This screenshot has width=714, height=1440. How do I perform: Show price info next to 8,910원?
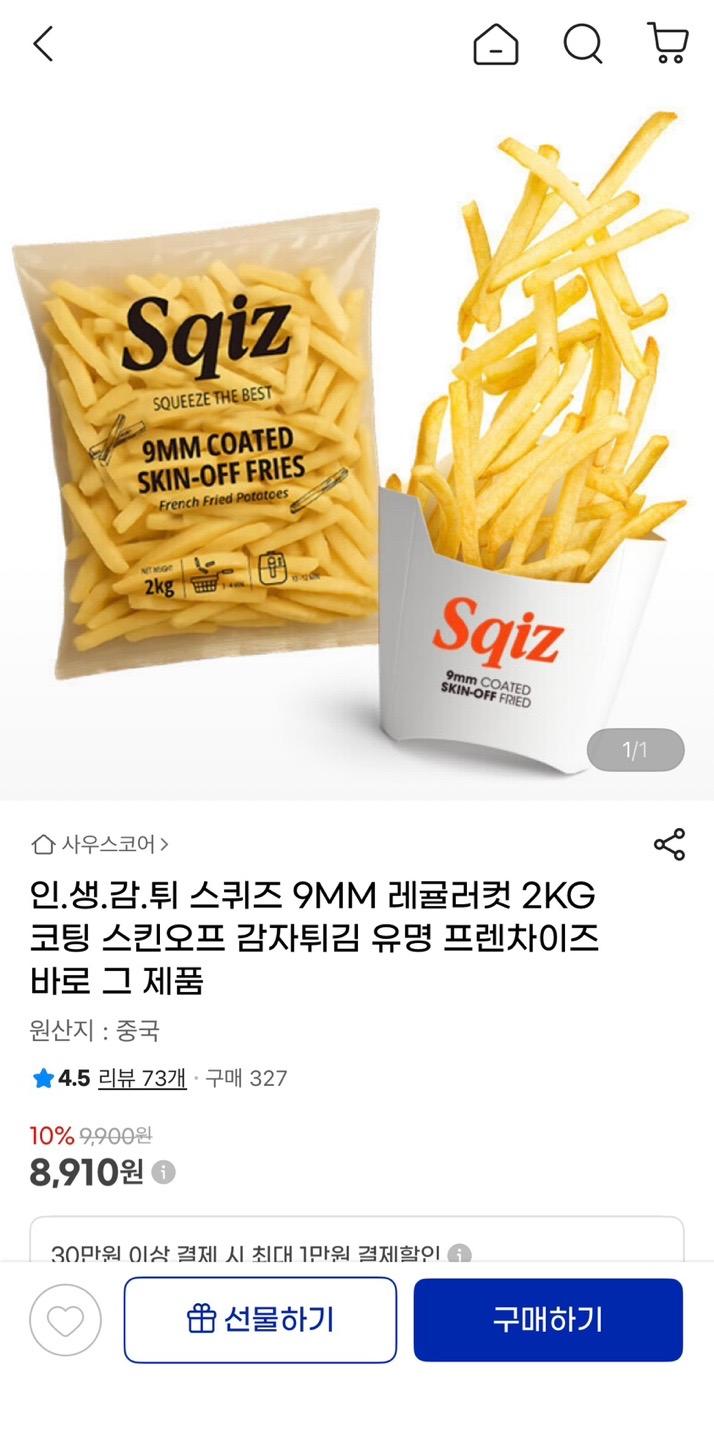(x=164, y=1172)
